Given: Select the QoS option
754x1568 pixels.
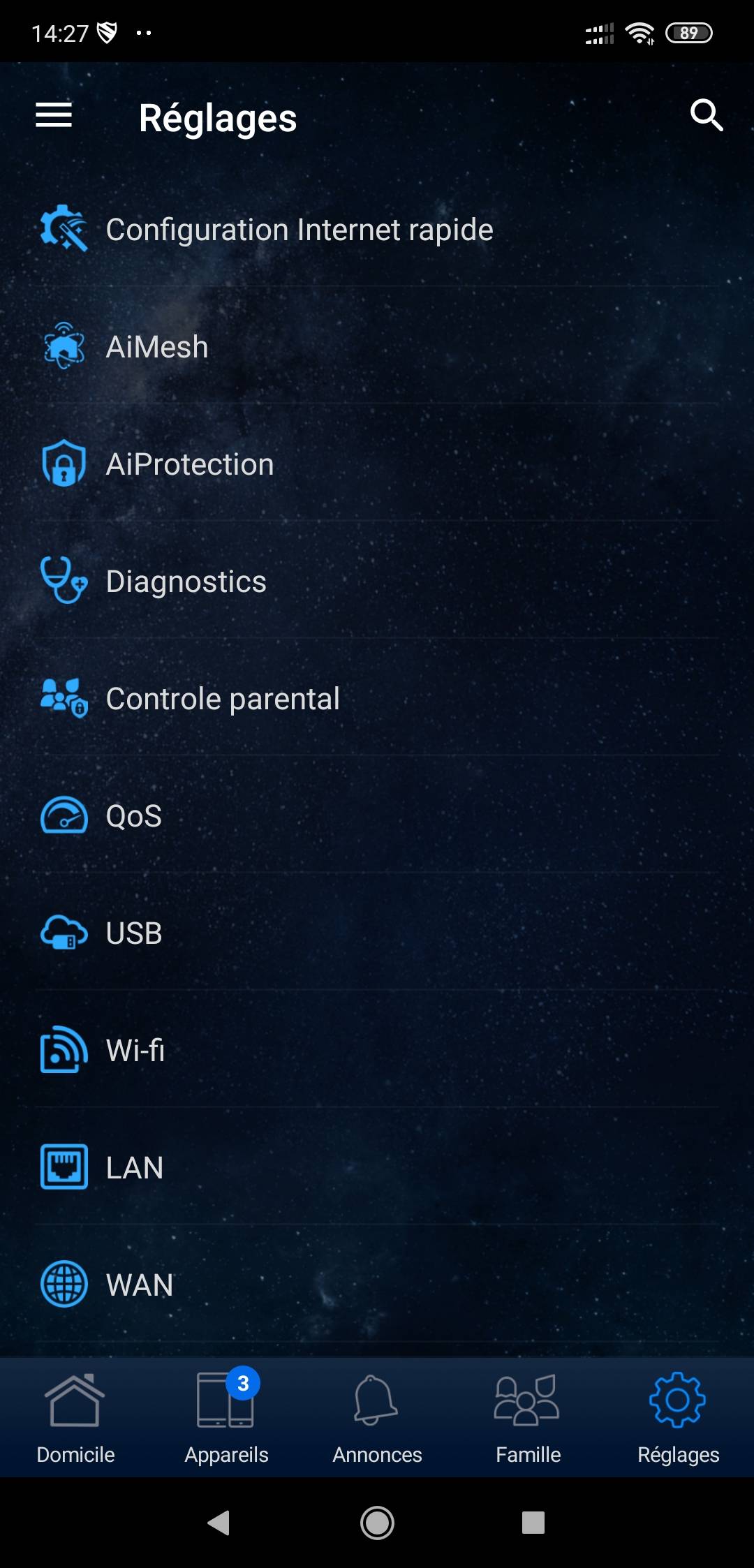Looking at the screenshot, I should [377, 816].
